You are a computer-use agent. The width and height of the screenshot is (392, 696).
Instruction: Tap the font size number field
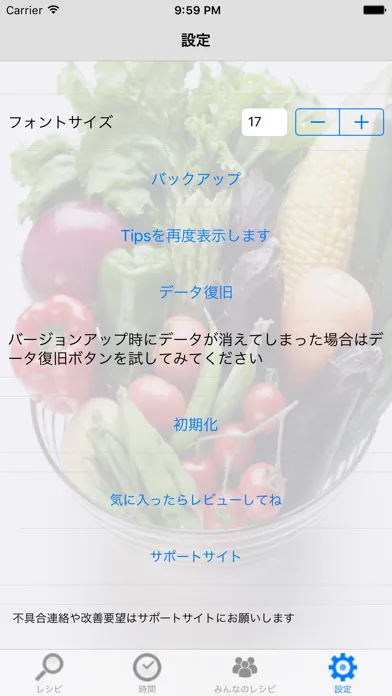pyautogui.click(x=264, y=122)
